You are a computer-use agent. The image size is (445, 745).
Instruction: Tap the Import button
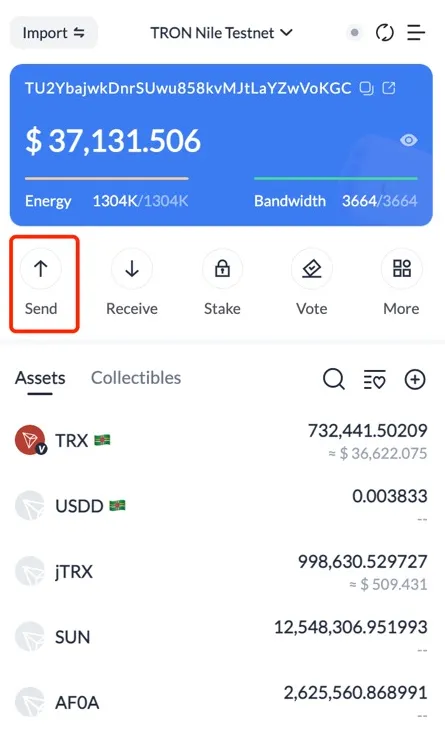54,33
